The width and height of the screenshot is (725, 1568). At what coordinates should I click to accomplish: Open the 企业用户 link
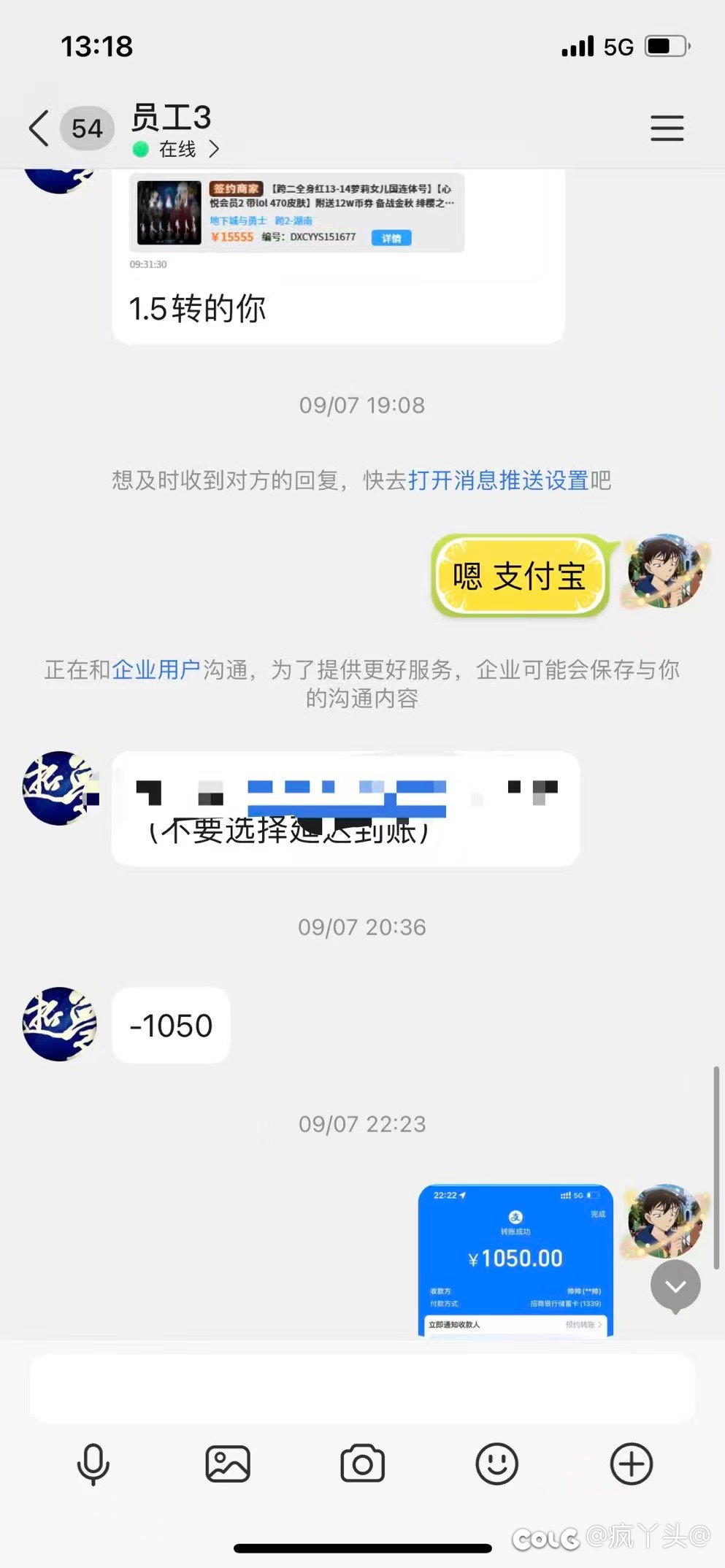click(x=156, y=669)
